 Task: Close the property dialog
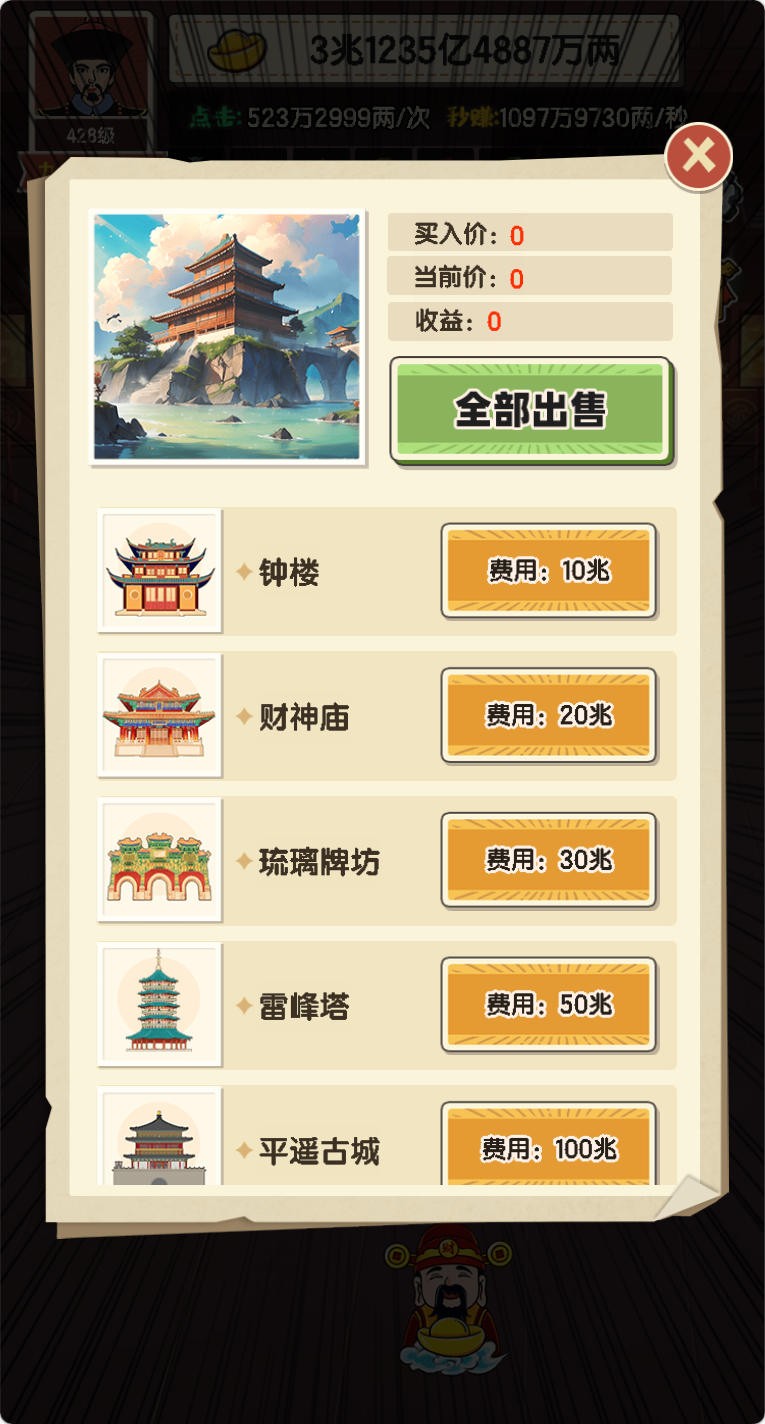click(698, 156)
